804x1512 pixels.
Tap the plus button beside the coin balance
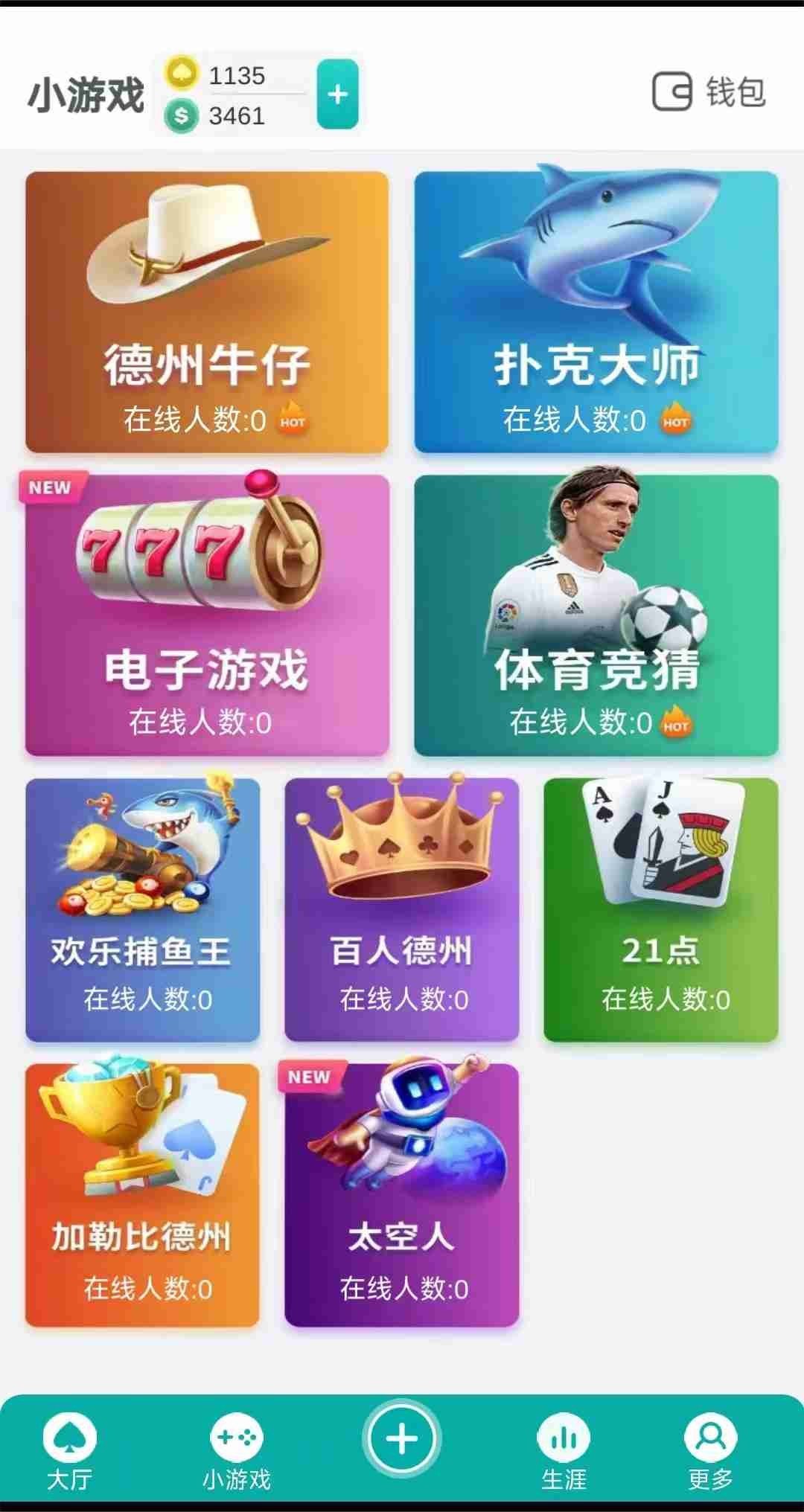[337, 94]
